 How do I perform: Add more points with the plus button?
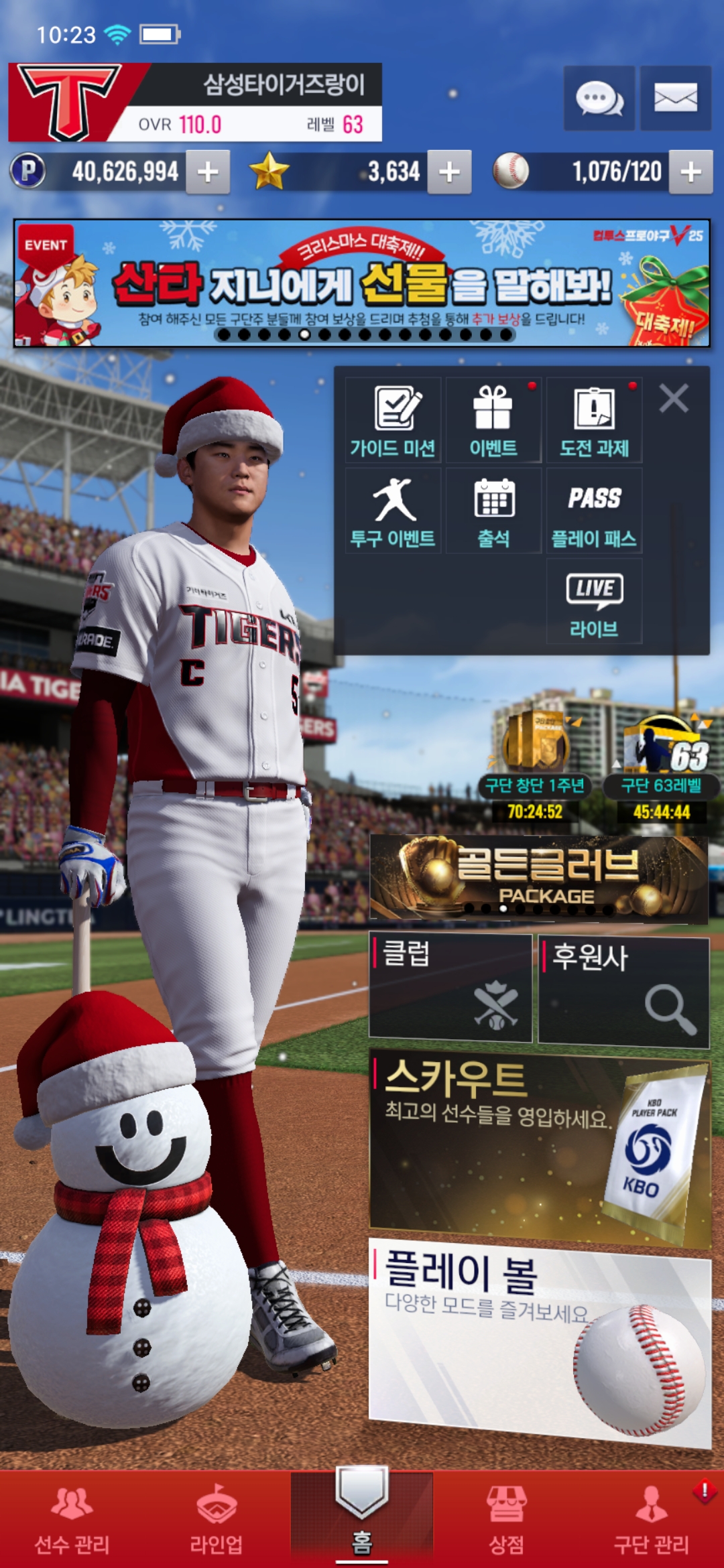208,172
